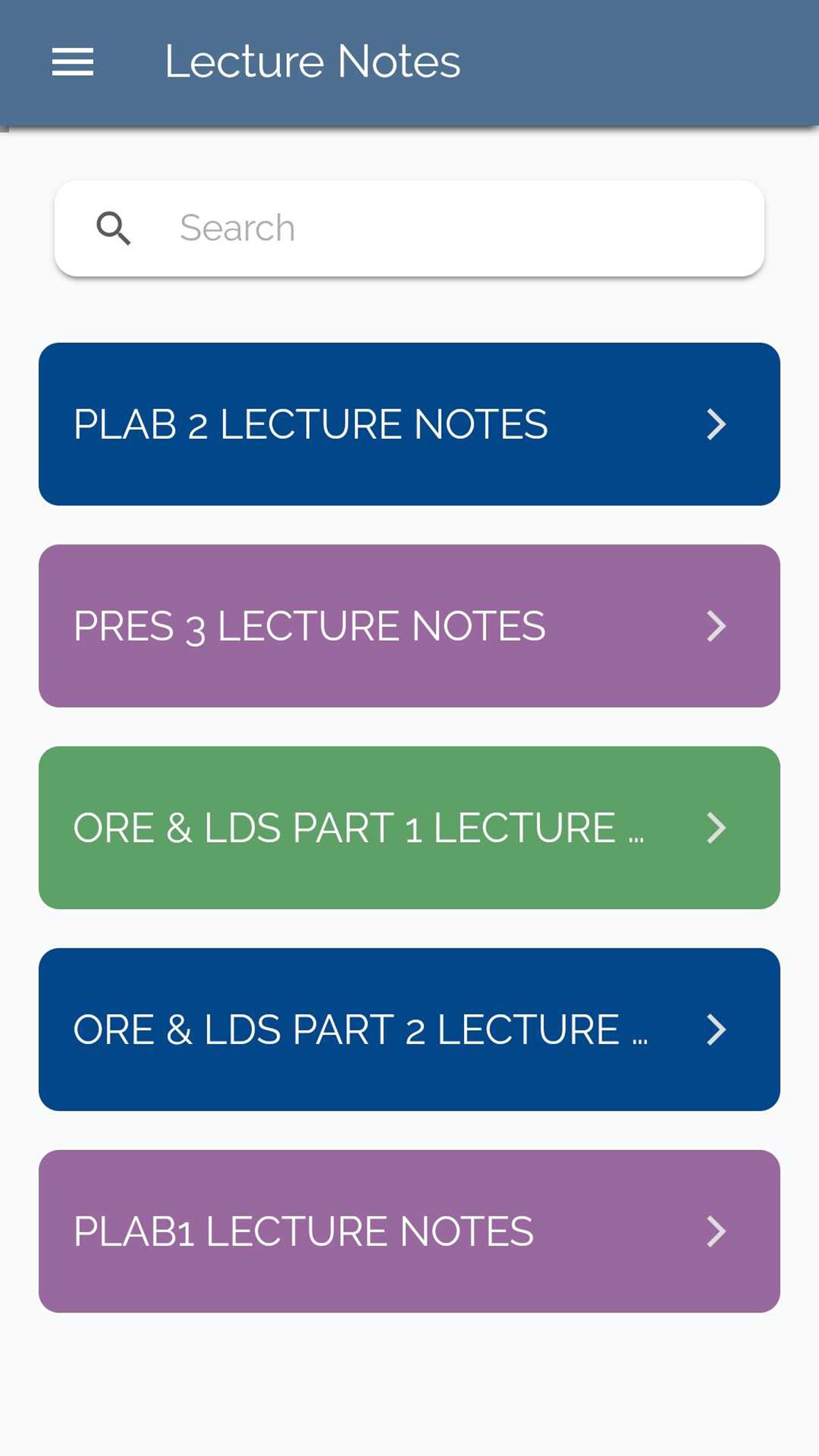The image size is (819, 1456).
Task: Open PLAB 2 Lecture Notes
Action: click(x=409, y=424)
